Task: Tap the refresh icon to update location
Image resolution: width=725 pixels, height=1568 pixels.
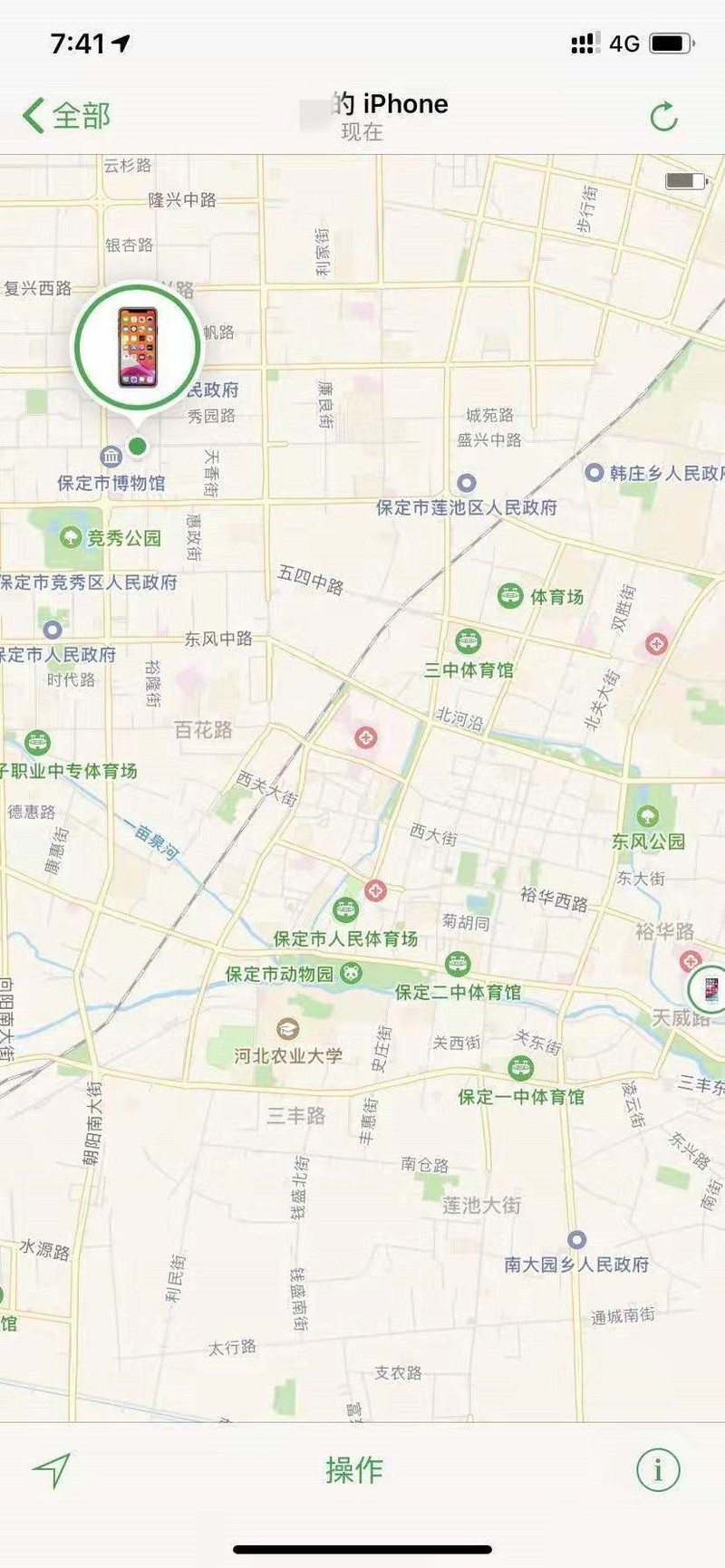Action: (x=666, y=116)
